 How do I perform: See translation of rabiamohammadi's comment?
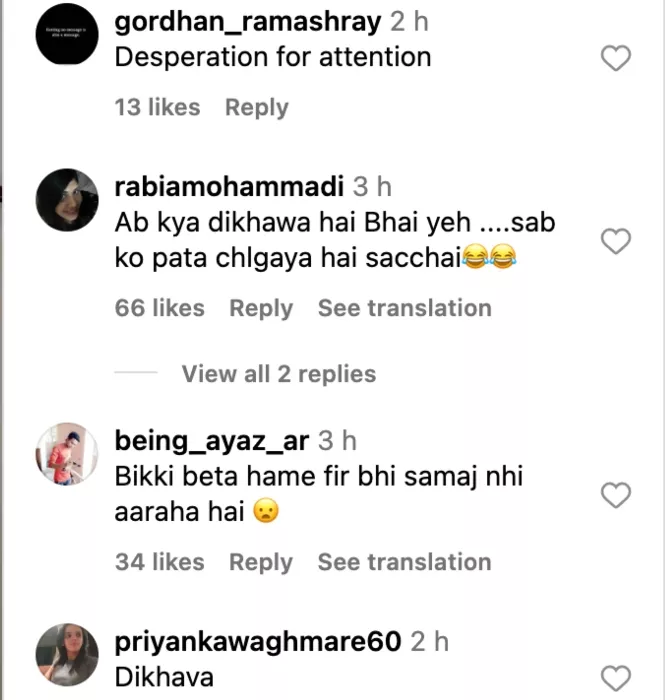(404, 308)
